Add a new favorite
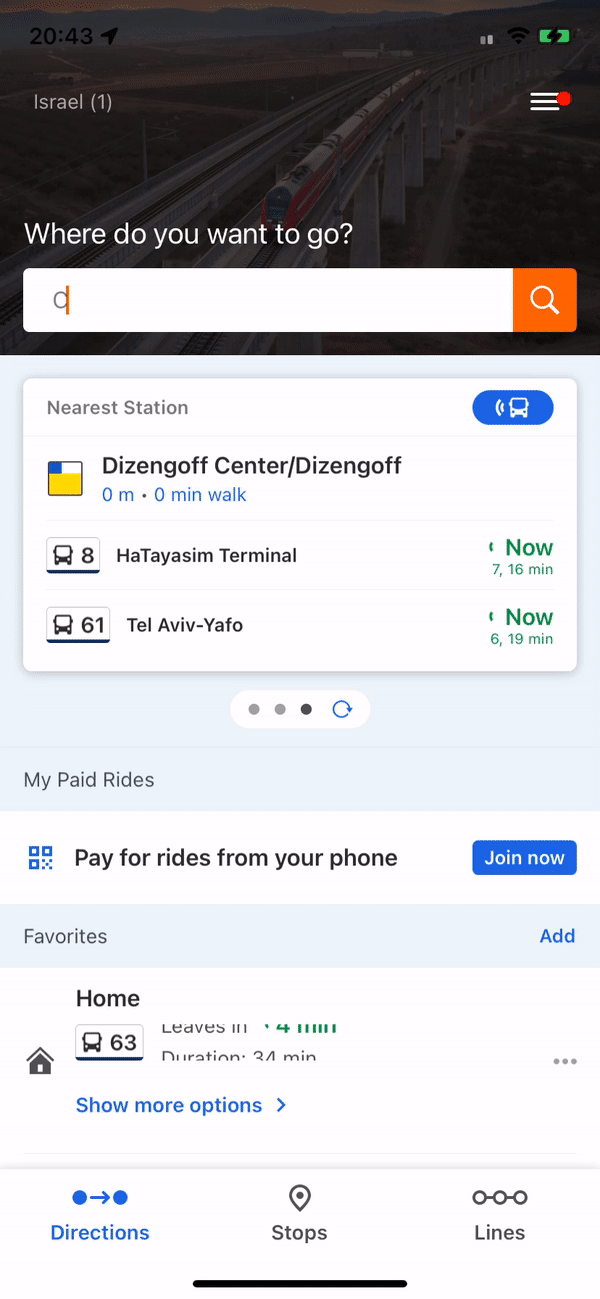Viewport: 600px width, 1299px height. 557,936
